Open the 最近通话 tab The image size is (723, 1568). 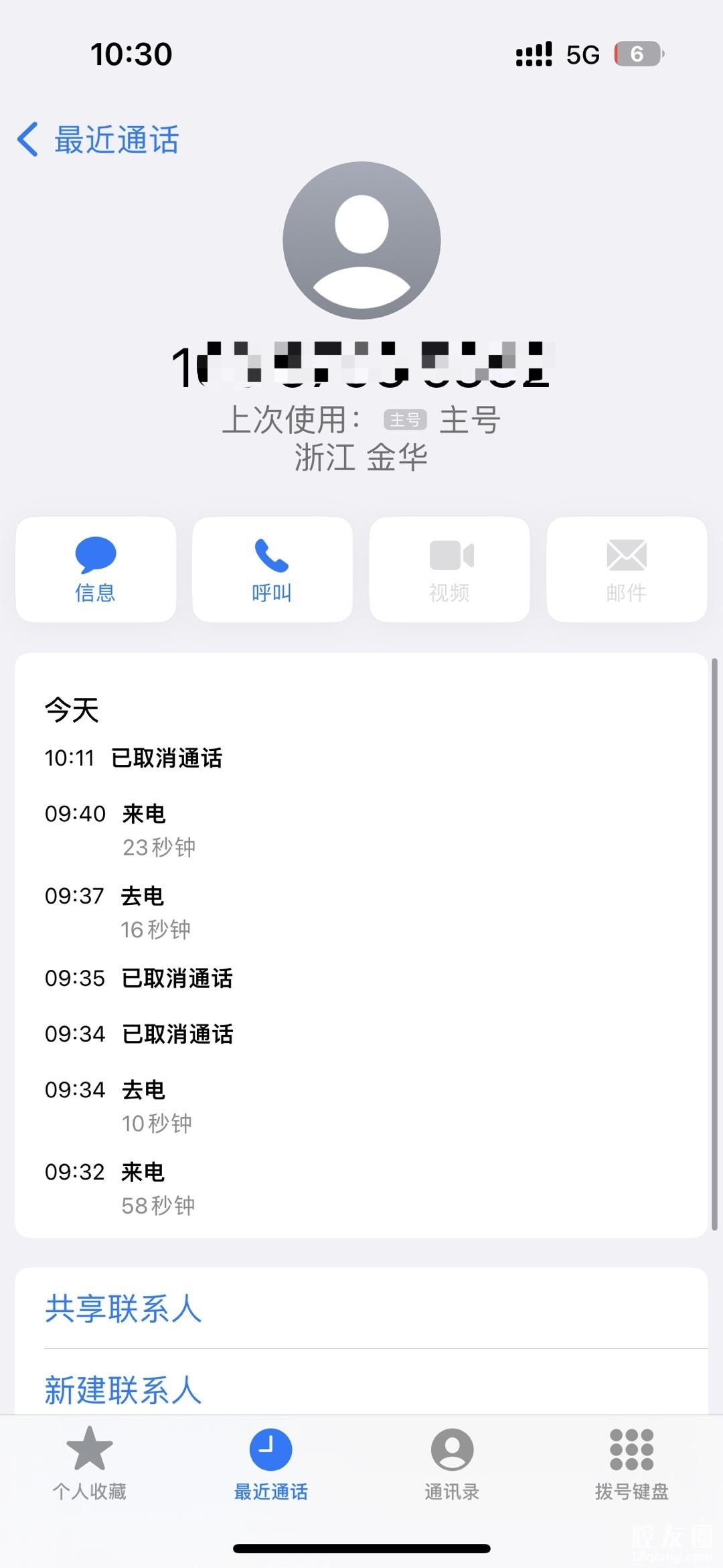tap(270, 1464)
